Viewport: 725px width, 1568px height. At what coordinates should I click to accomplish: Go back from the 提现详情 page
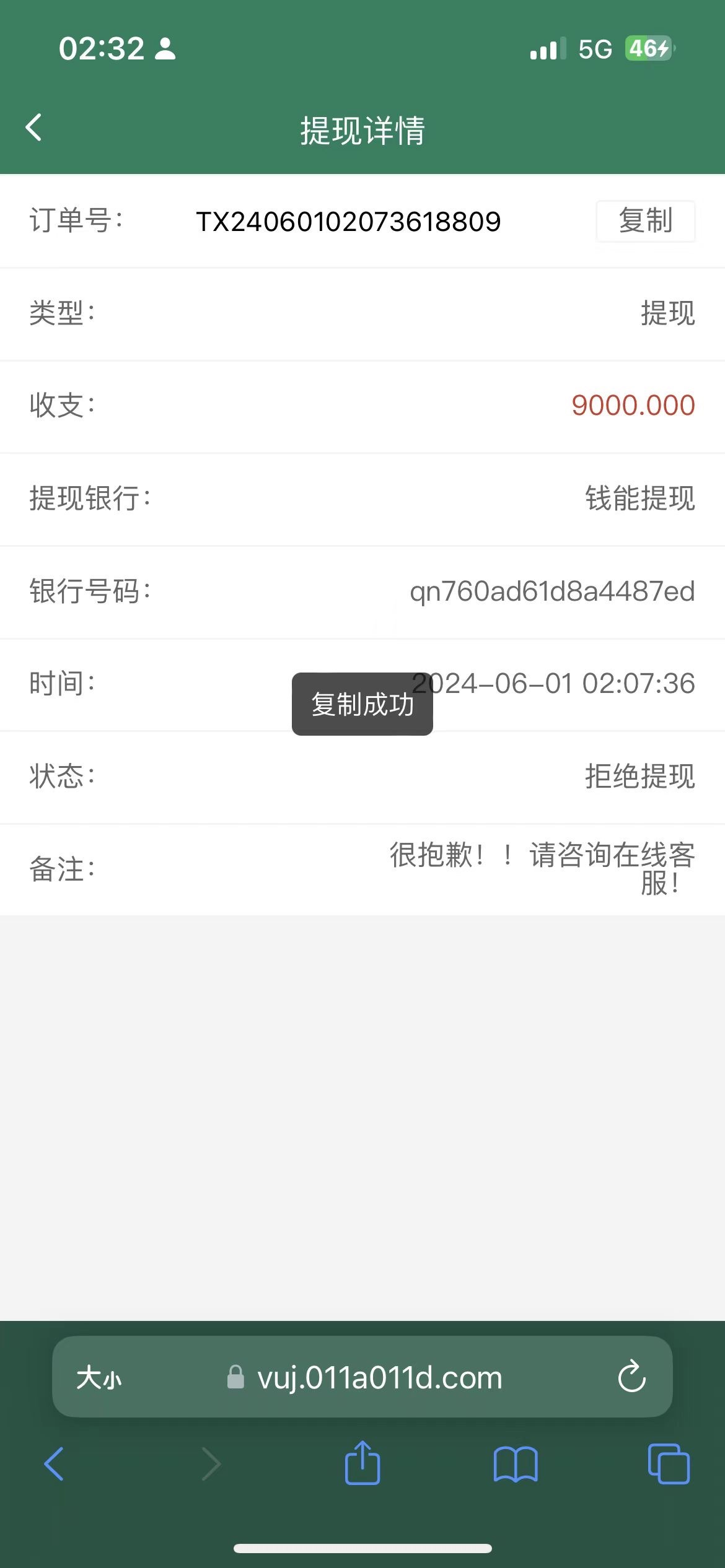(x=35, y=128)
